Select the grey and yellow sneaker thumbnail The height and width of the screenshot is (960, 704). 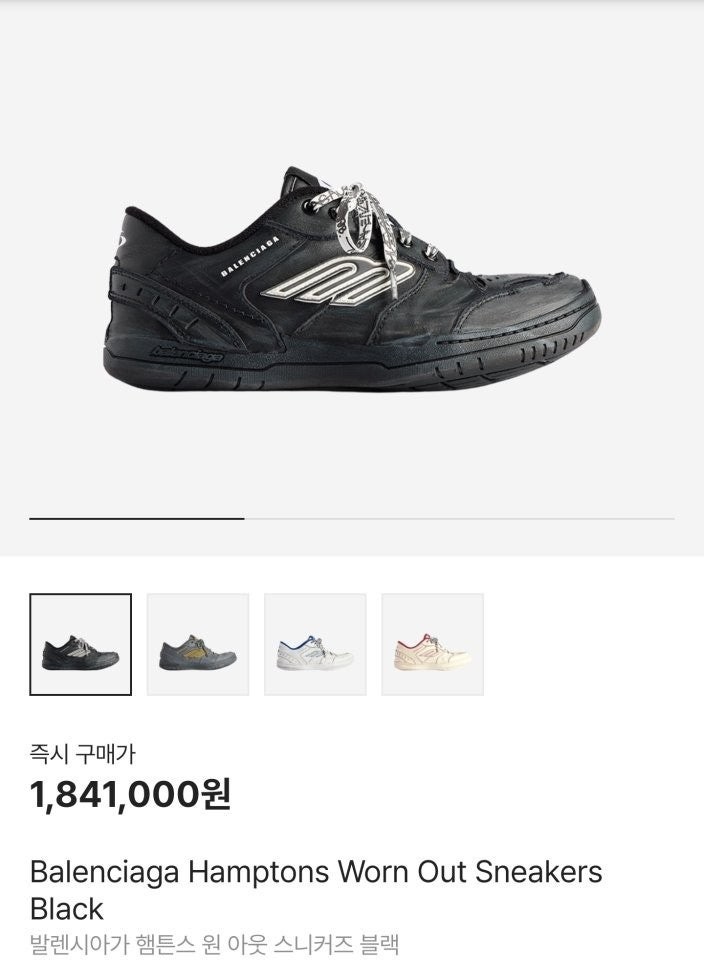(198, 645)
